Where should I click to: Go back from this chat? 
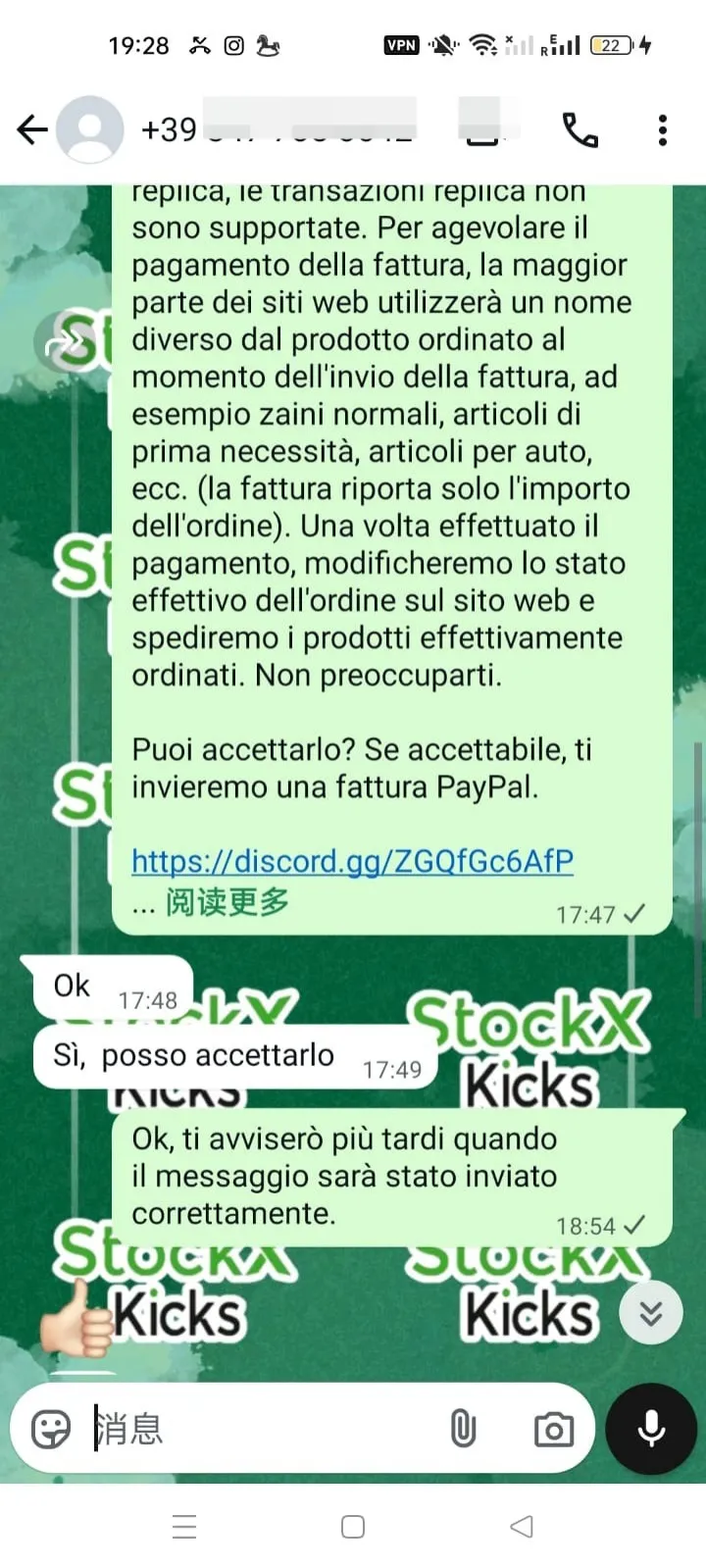tap(32, 129)
